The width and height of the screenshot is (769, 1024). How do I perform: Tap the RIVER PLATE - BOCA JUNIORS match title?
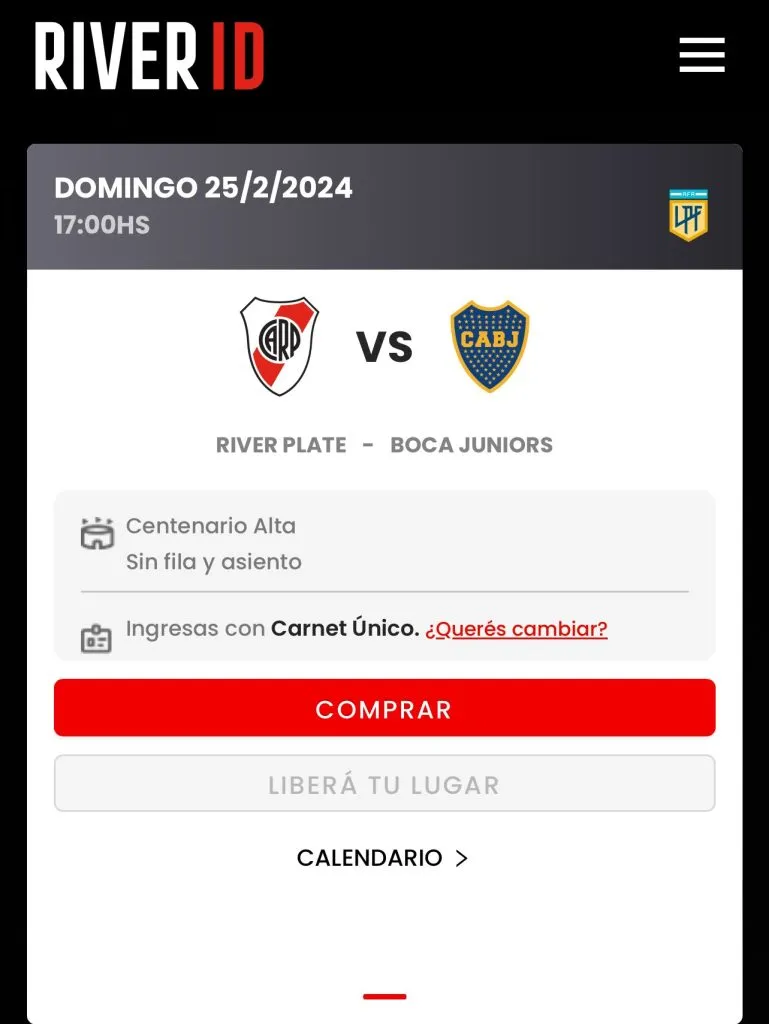click(x=384, y=444)
